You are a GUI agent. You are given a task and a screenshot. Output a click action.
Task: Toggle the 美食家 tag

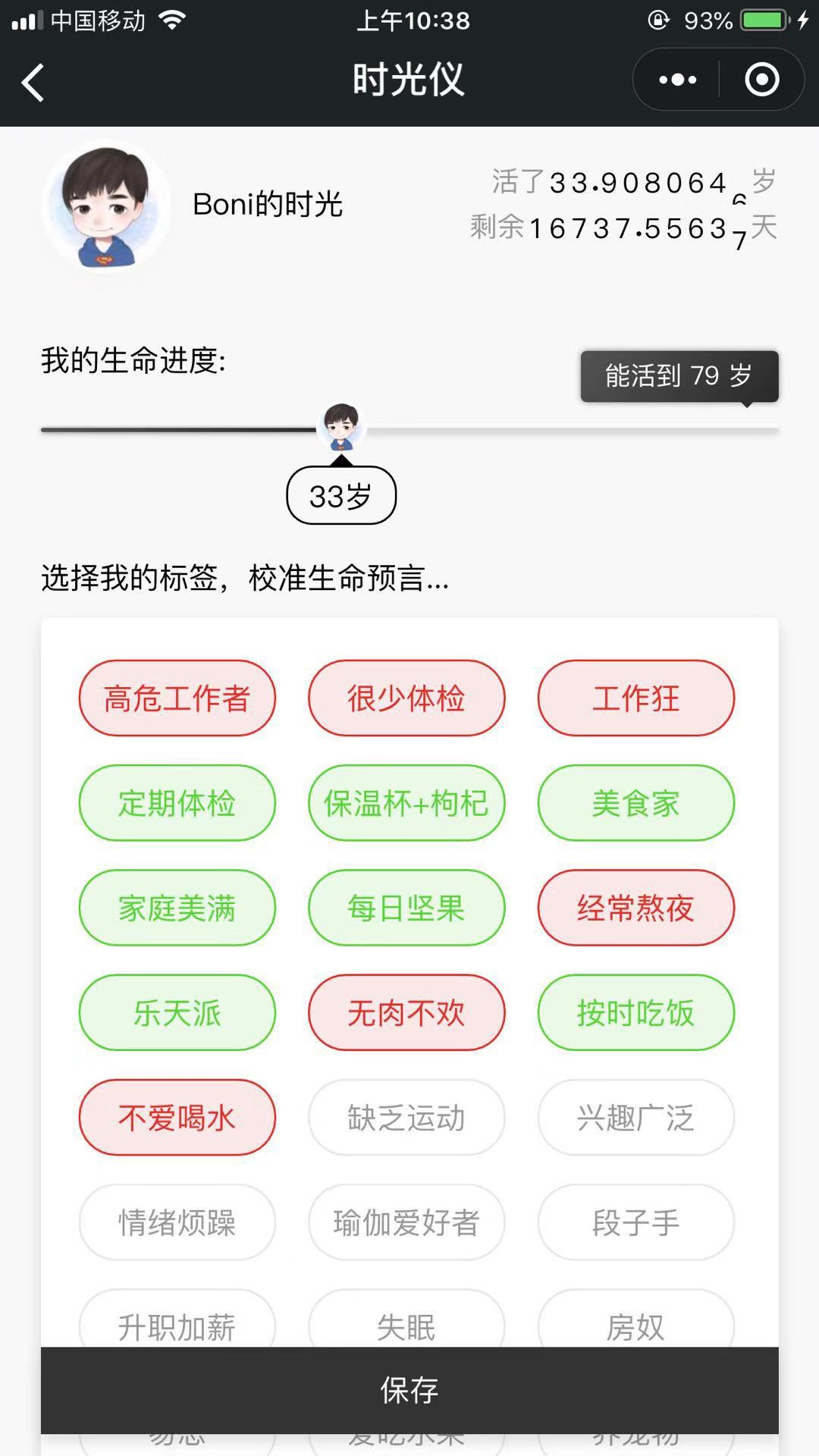point(636,802)
